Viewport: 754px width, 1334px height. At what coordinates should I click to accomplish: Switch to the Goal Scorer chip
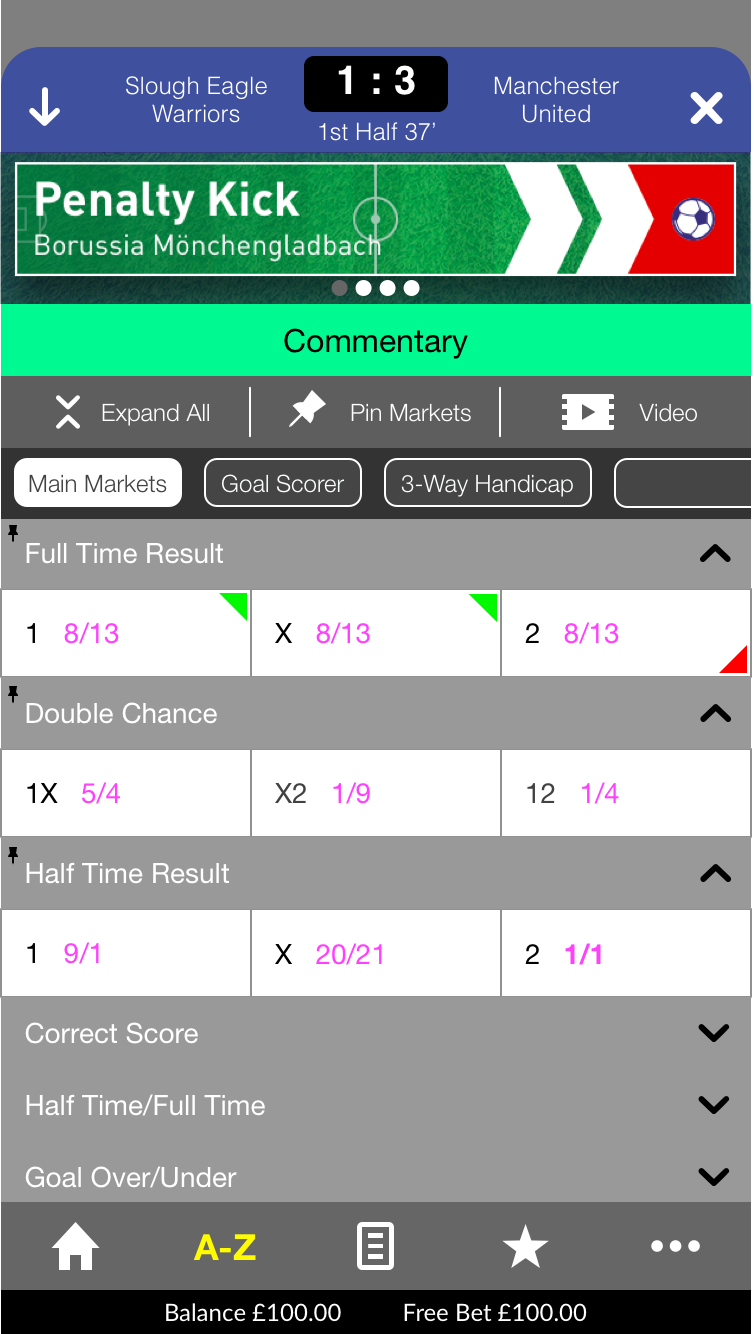[x=282, y=484]
